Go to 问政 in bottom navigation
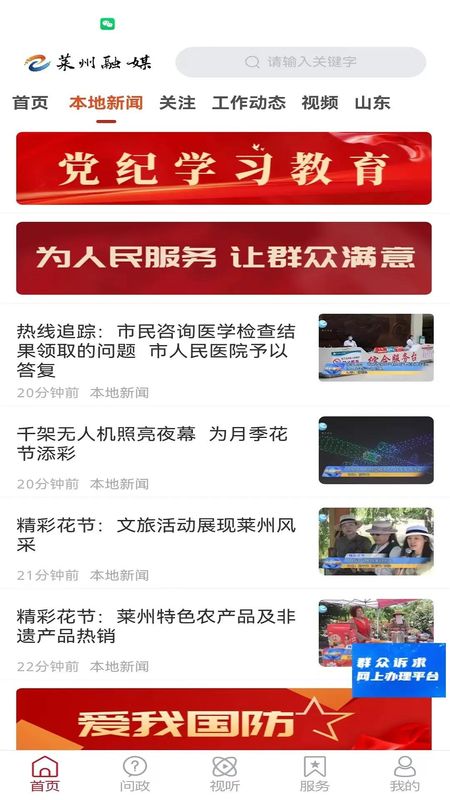Screen dimensions: 450x800 point(135,774)
